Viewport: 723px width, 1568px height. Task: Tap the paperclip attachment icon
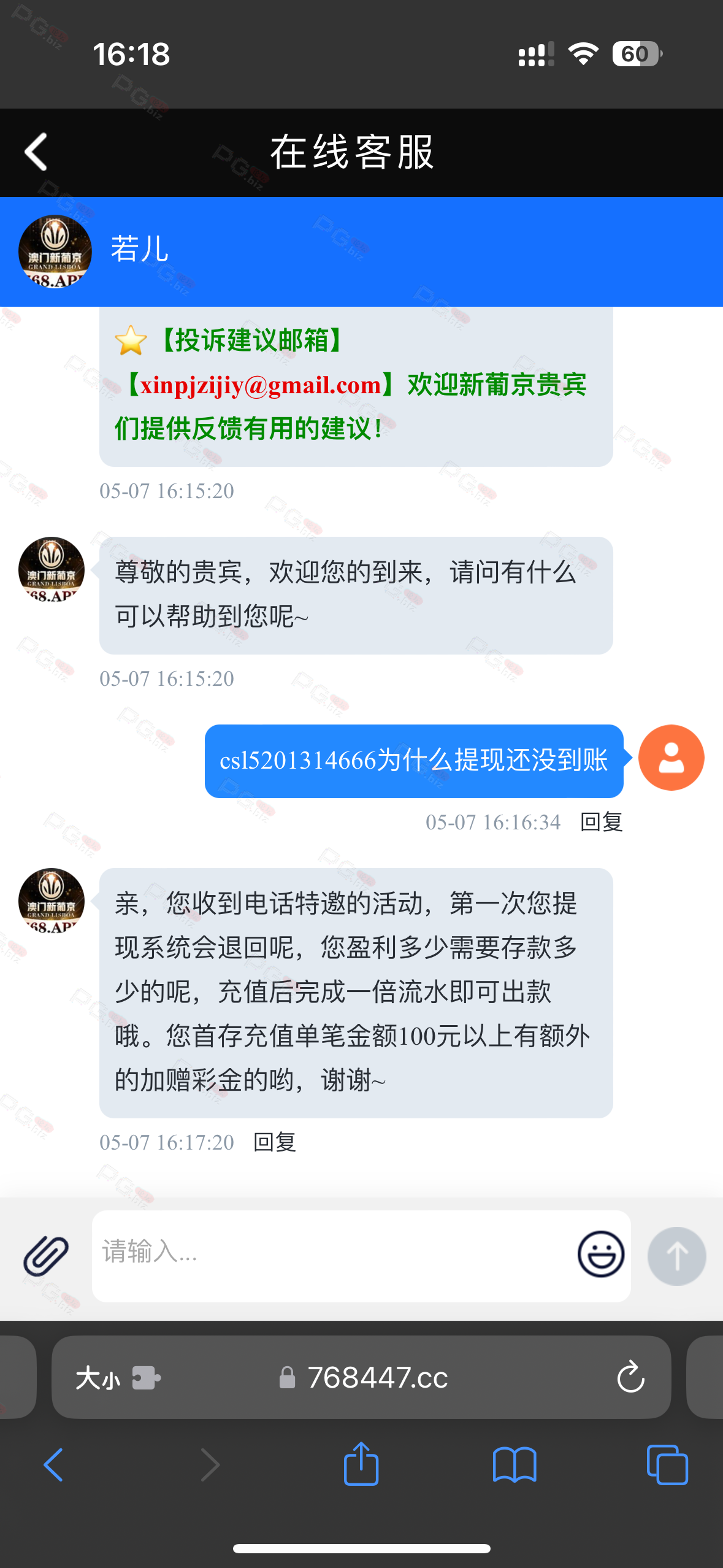[x=46, y=1255]
